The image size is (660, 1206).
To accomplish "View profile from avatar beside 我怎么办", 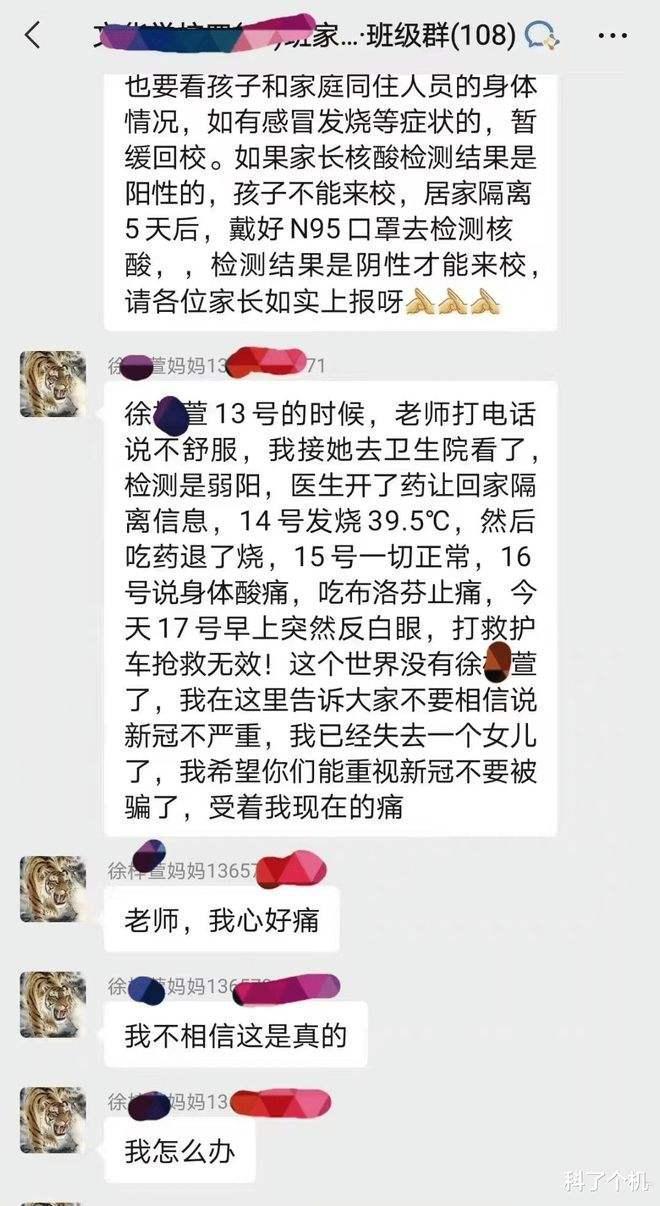I will tap(53, 1121).
